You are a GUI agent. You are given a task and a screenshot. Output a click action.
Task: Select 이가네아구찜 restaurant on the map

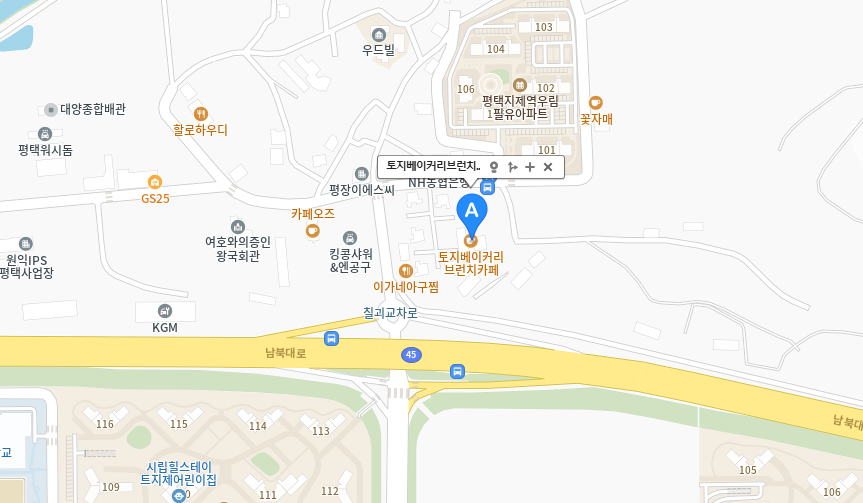coord(406,271)
